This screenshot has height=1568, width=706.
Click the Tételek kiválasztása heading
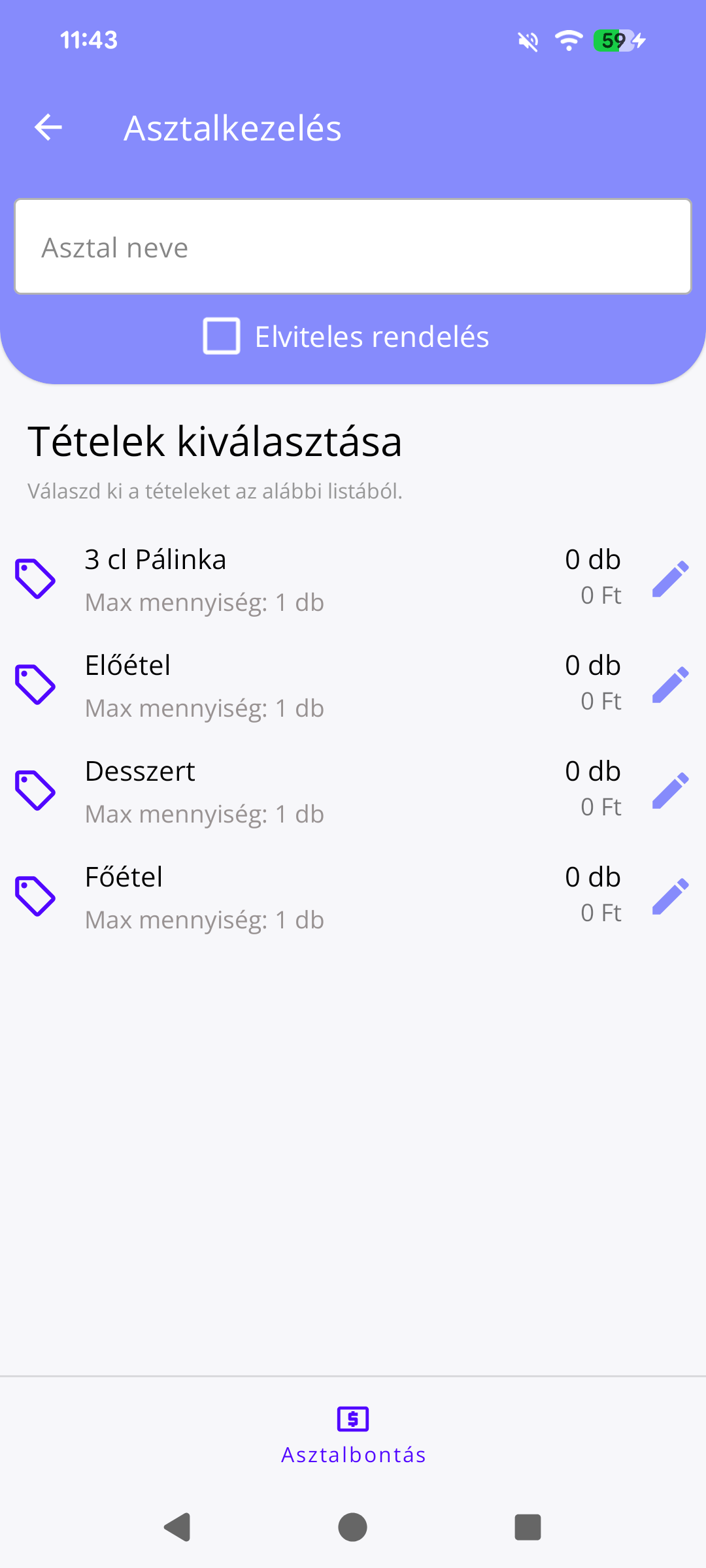click(214, 440)
